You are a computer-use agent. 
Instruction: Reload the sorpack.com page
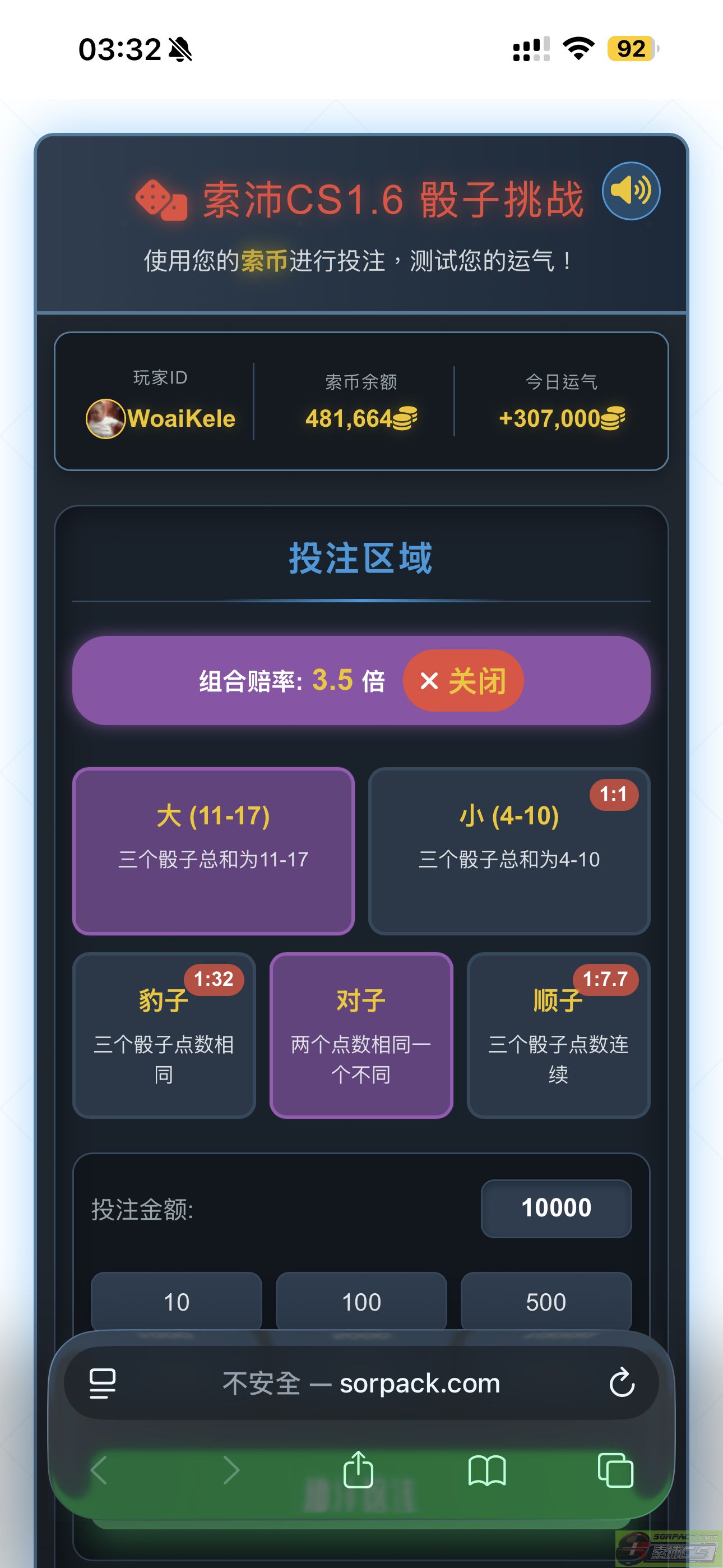(622, 1383)
